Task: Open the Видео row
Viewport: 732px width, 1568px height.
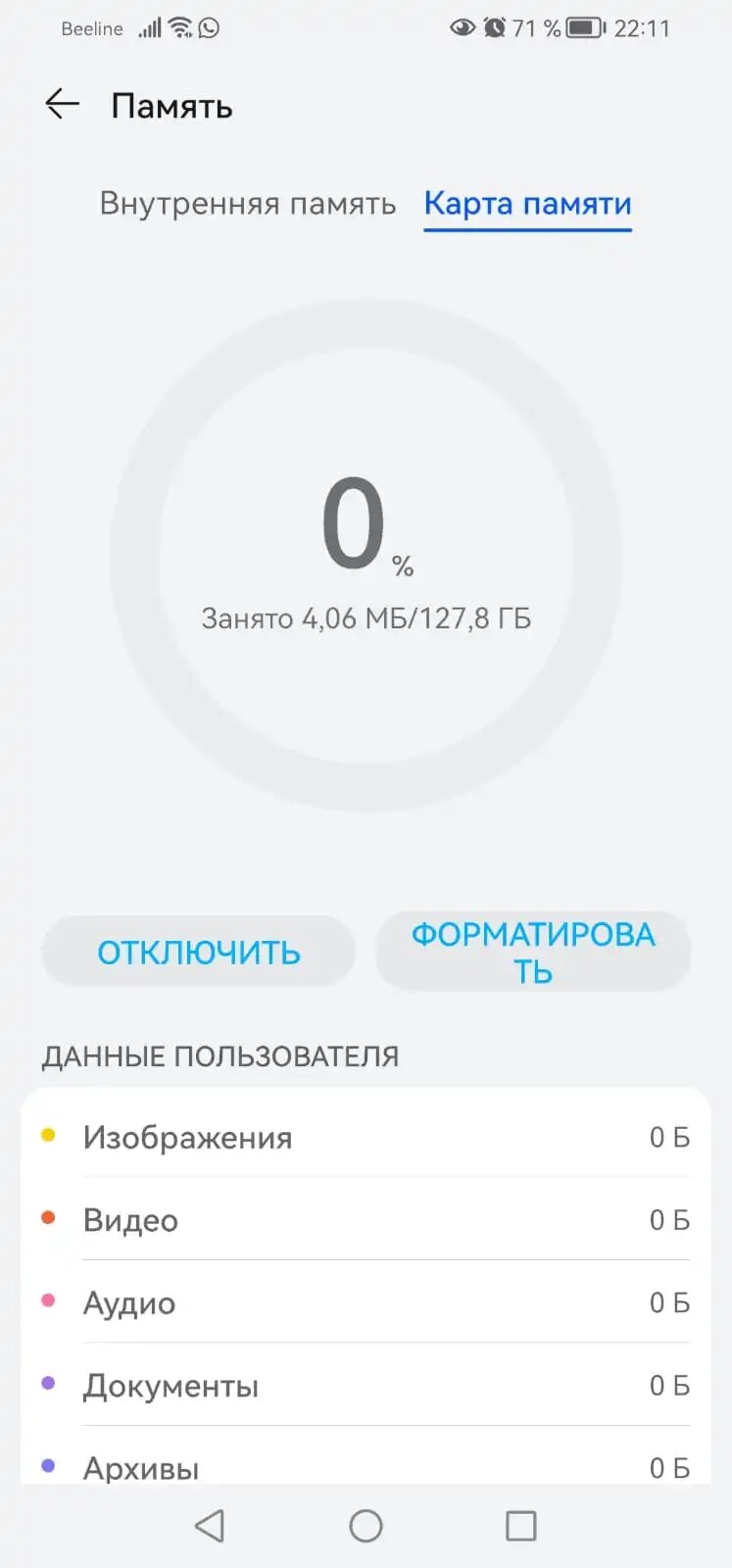Action: coord(366,1220)
